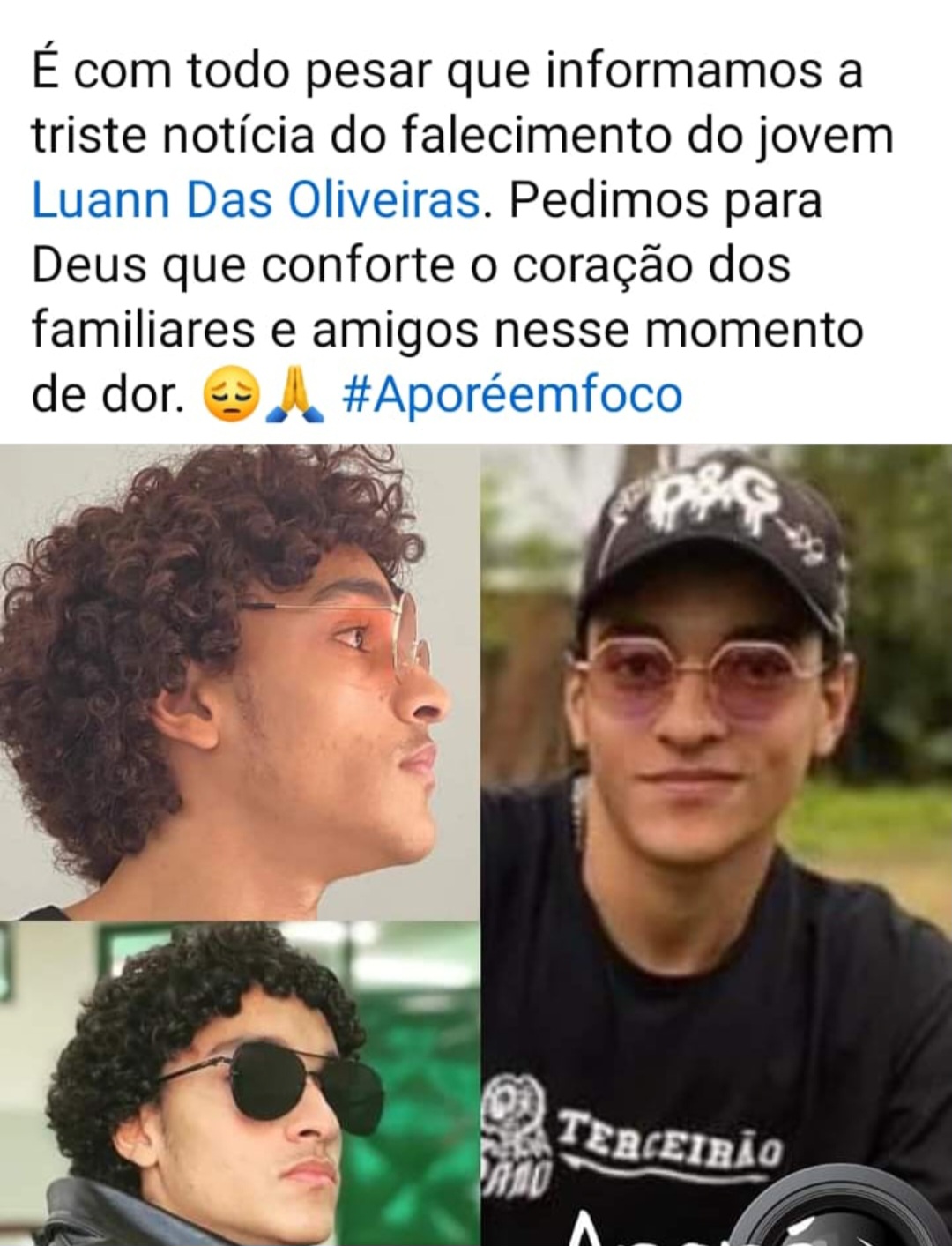The image size is (952, 1246).
Task: Open the photo with dark aviator sunglasses
Action: tap(238, 1085)
